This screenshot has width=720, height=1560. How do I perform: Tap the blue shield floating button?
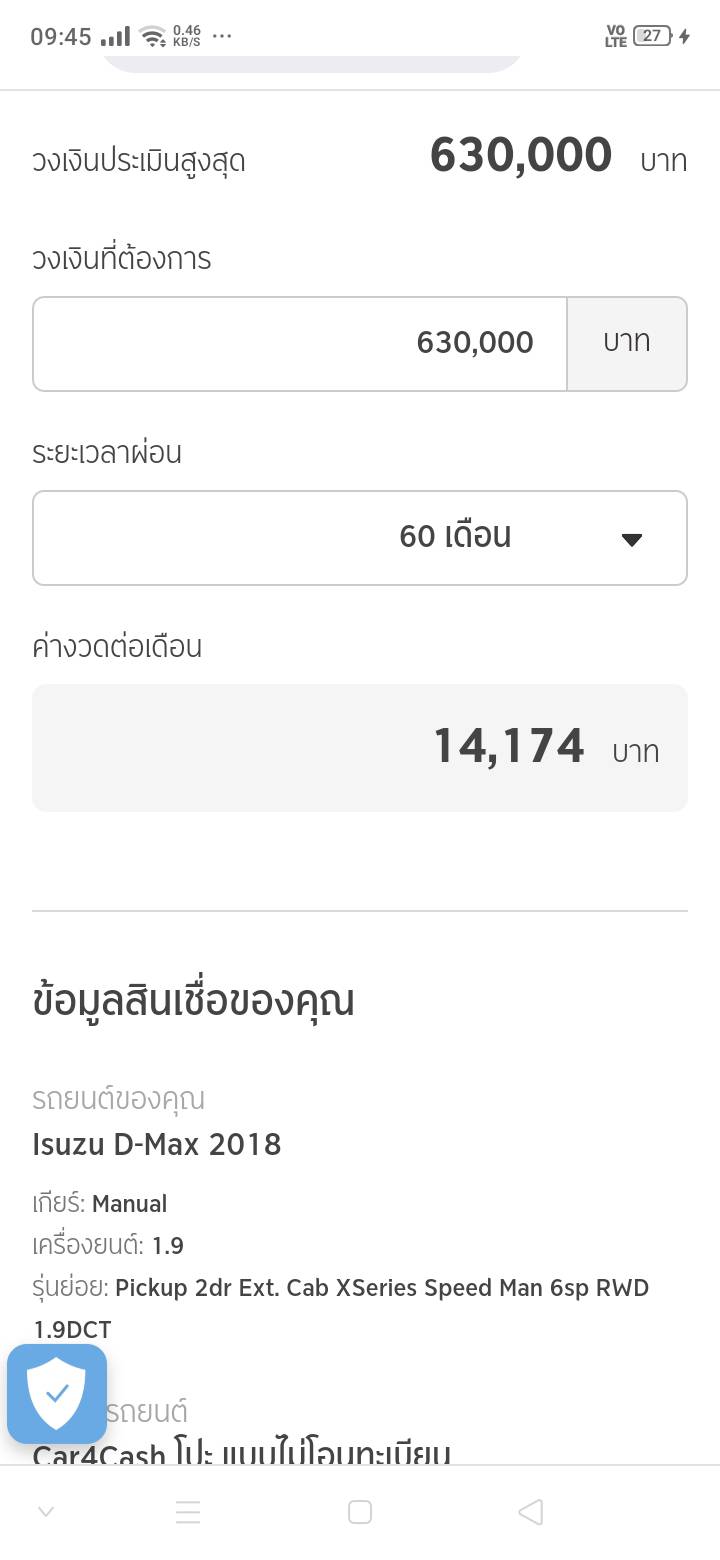(x=57, y=1394)
